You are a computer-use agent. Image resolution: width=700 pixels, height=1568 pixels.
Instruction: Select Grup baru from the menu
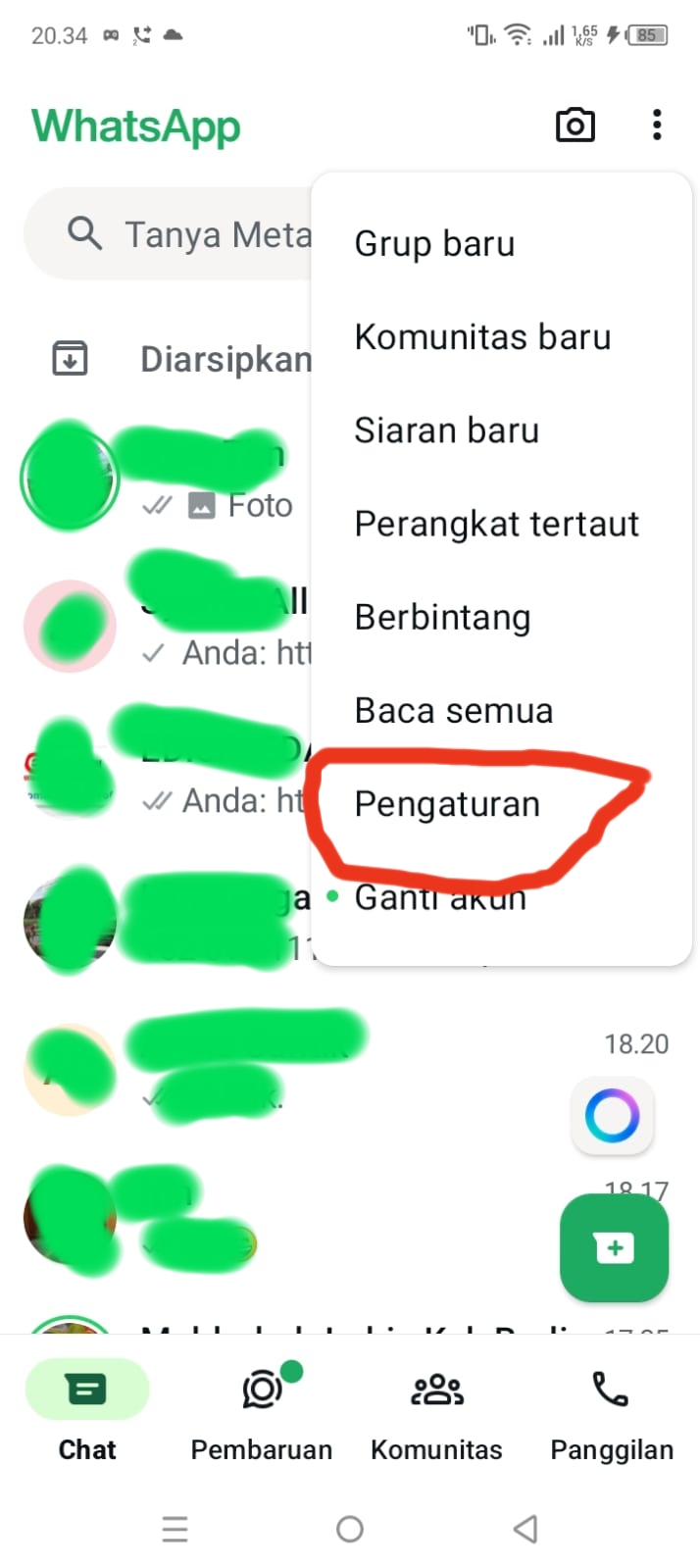tap(434, 244)
